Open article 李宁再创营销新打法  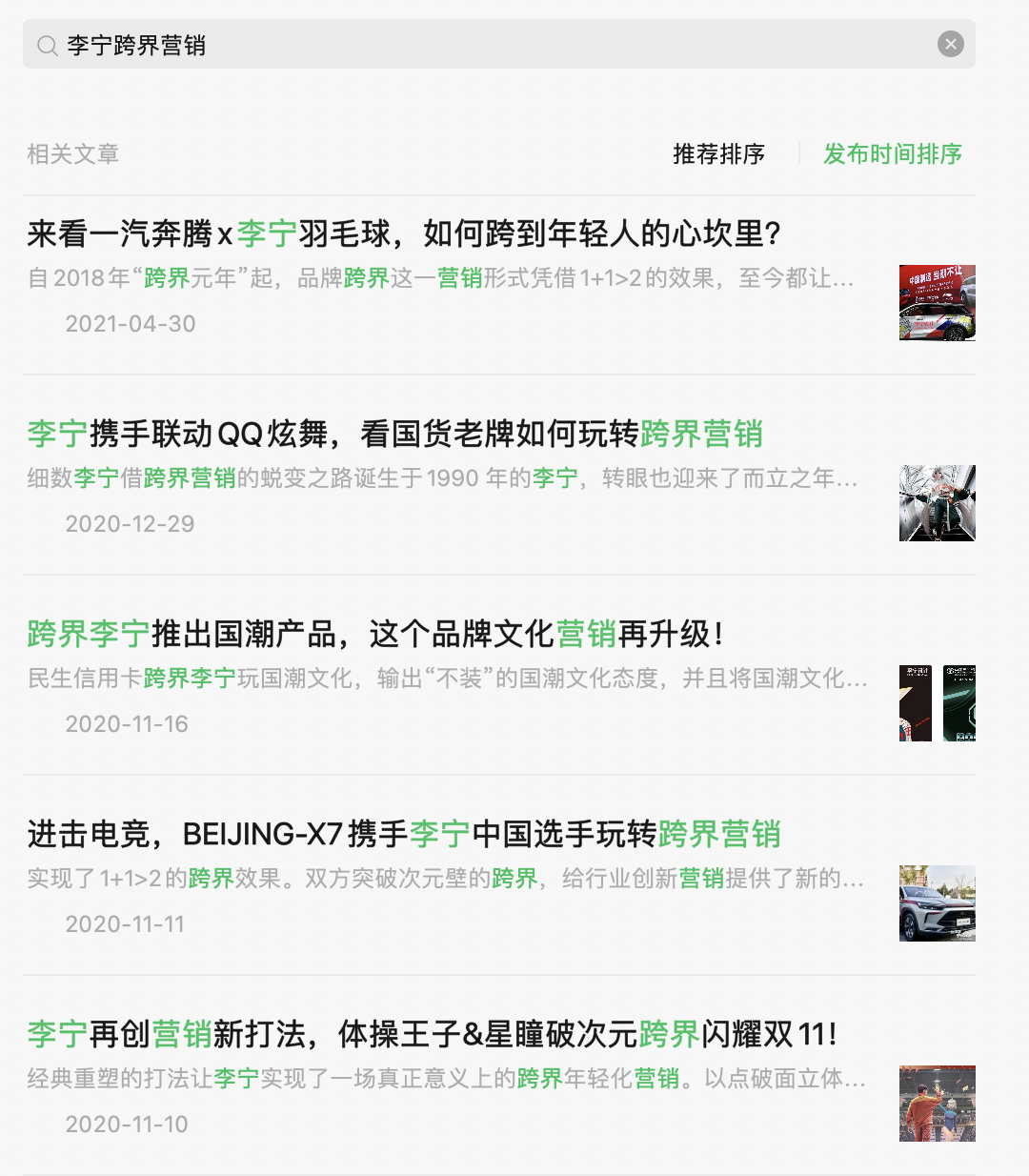(x=432, y=1035)
